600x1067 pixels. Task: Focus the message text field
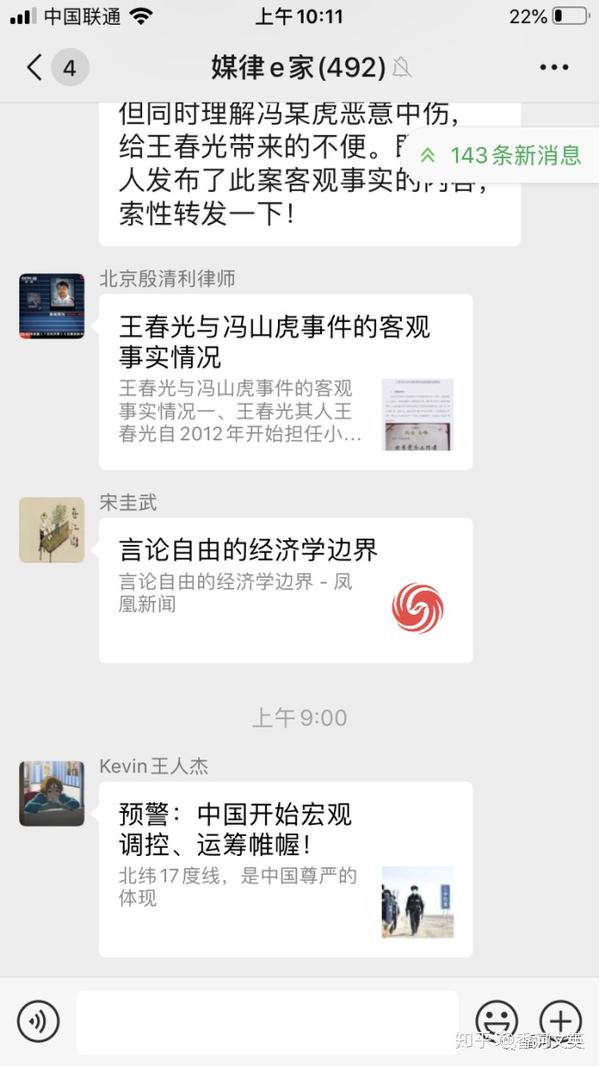(267, 1022)
